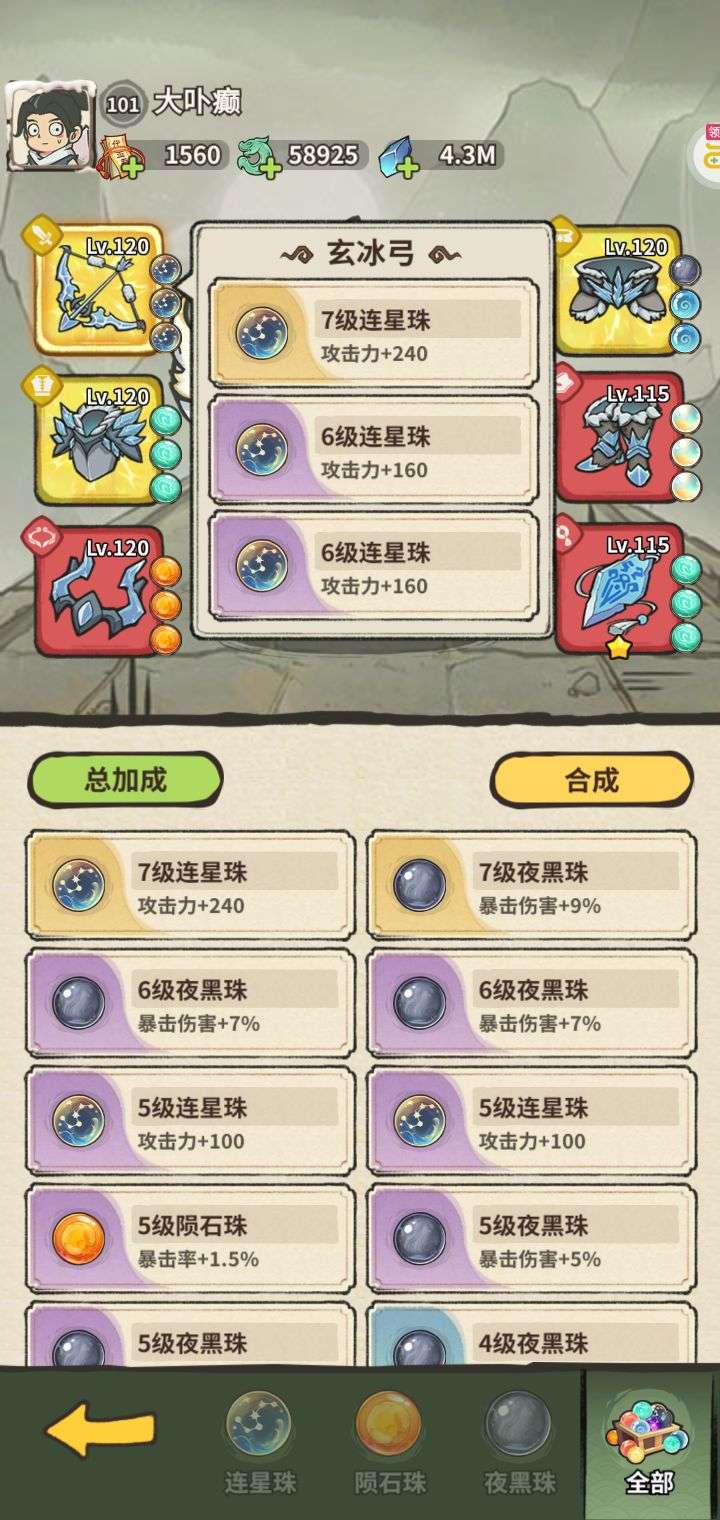Screen dimensions: 720x1520
Task: Select the 7级夜黑珠 gem card
Action: point(532,886)
